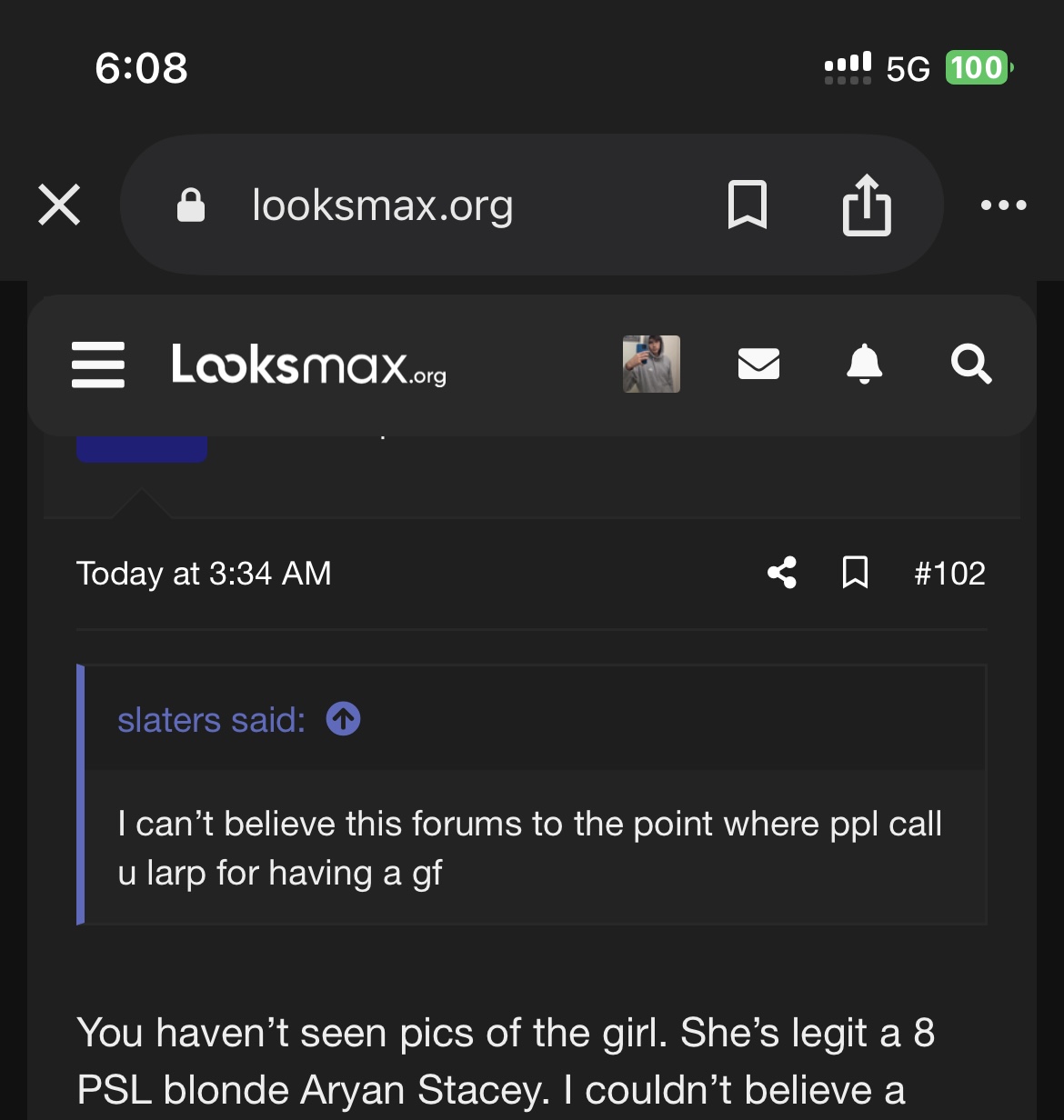
Task: Open the browser share sheet
Action: (x=866, y=205)
